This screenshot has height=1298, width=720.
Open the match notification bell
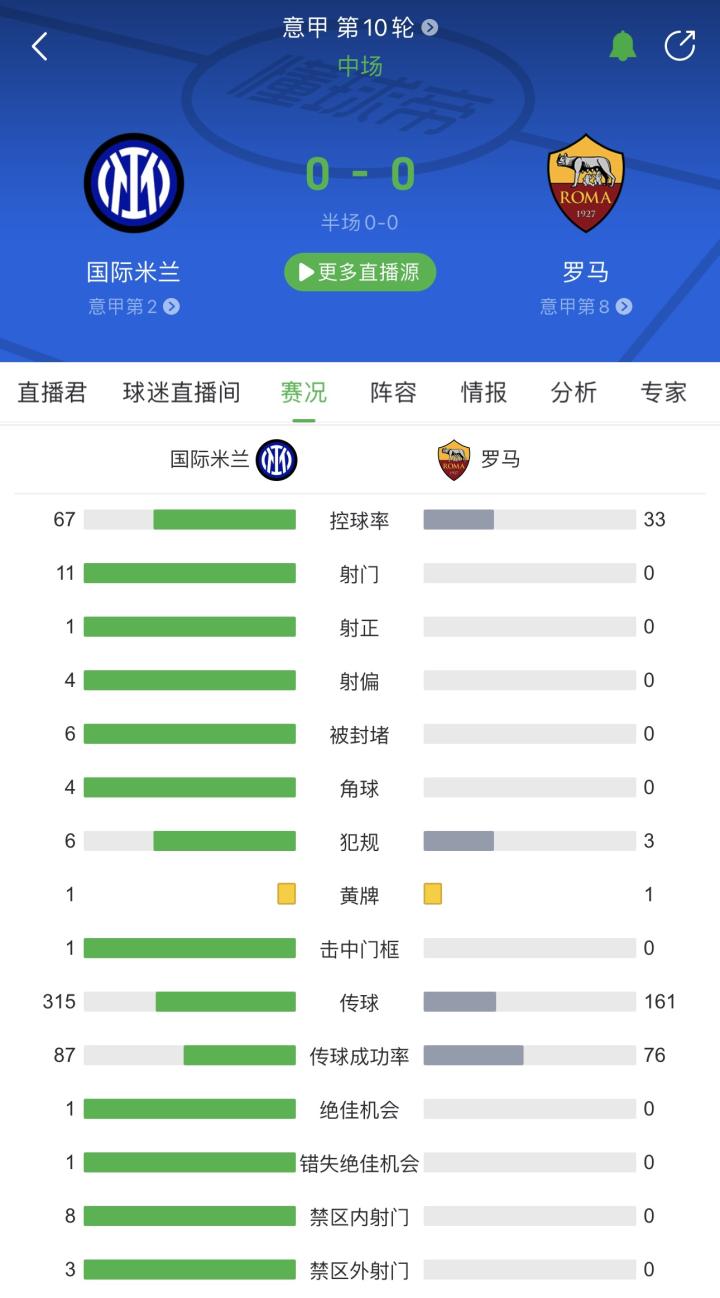(x=623, y=46)
